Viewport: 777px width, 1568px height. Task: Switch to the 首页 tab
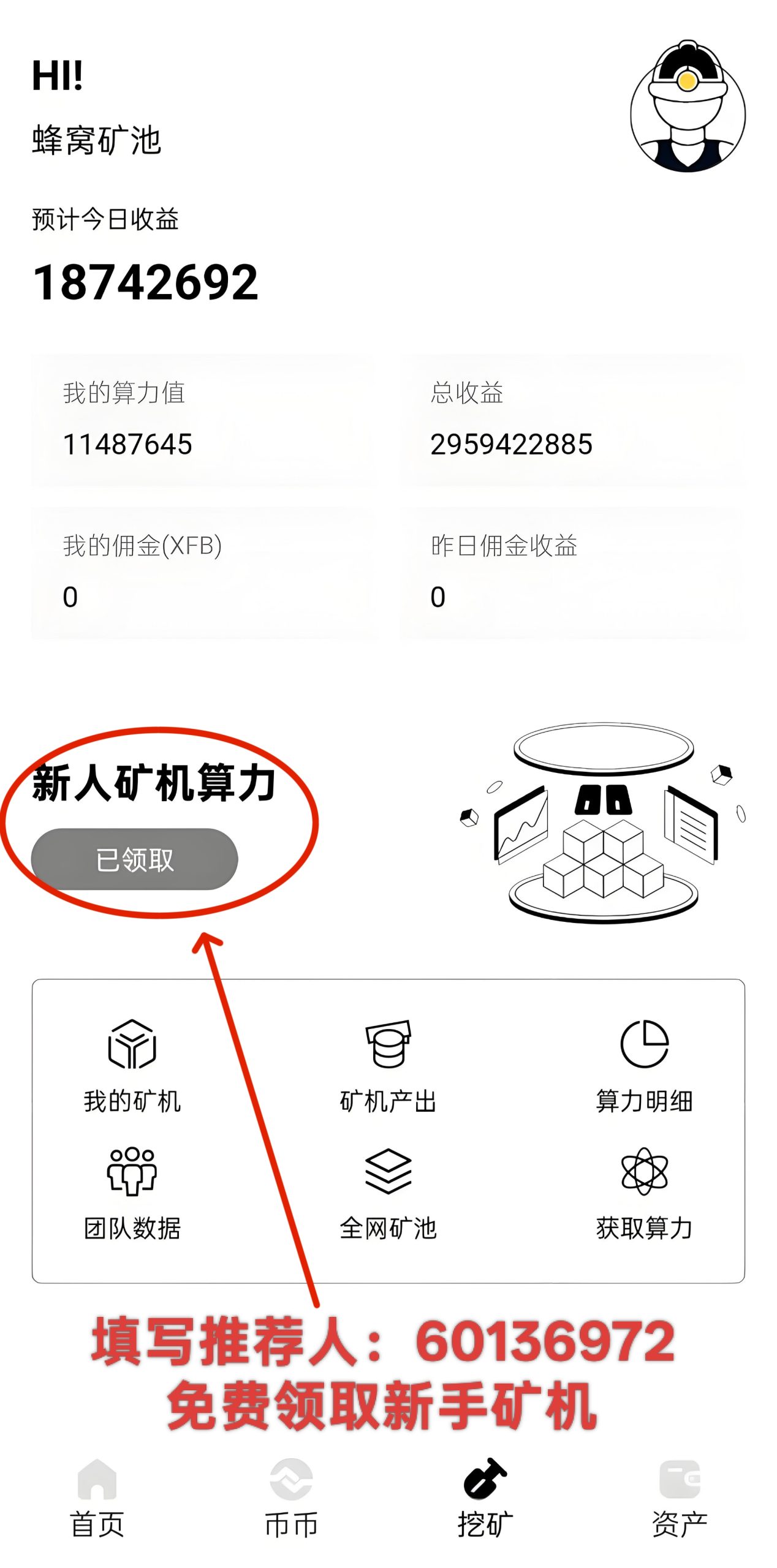click(x=97, y=1498)
